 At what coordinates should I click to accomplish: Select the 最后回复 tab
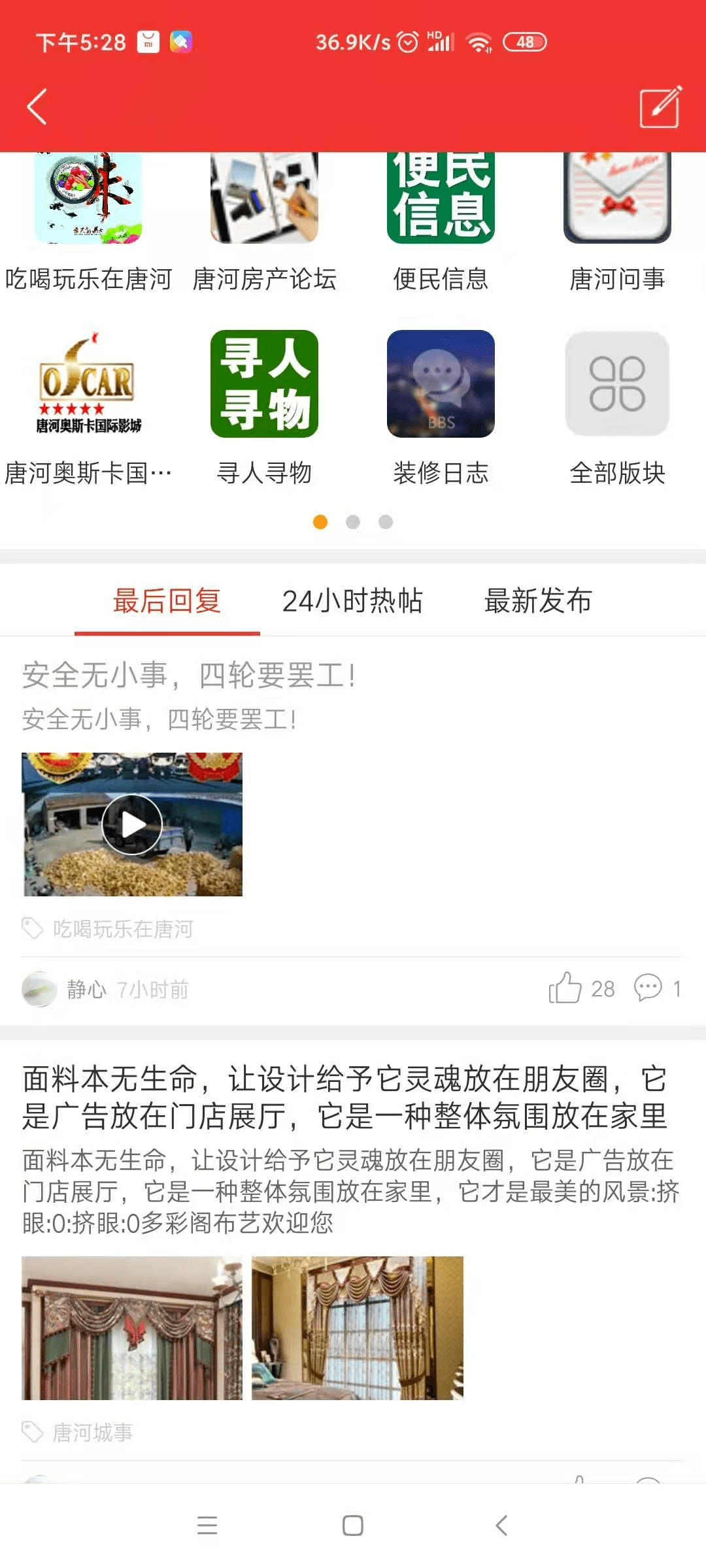[x=167, y=601]
